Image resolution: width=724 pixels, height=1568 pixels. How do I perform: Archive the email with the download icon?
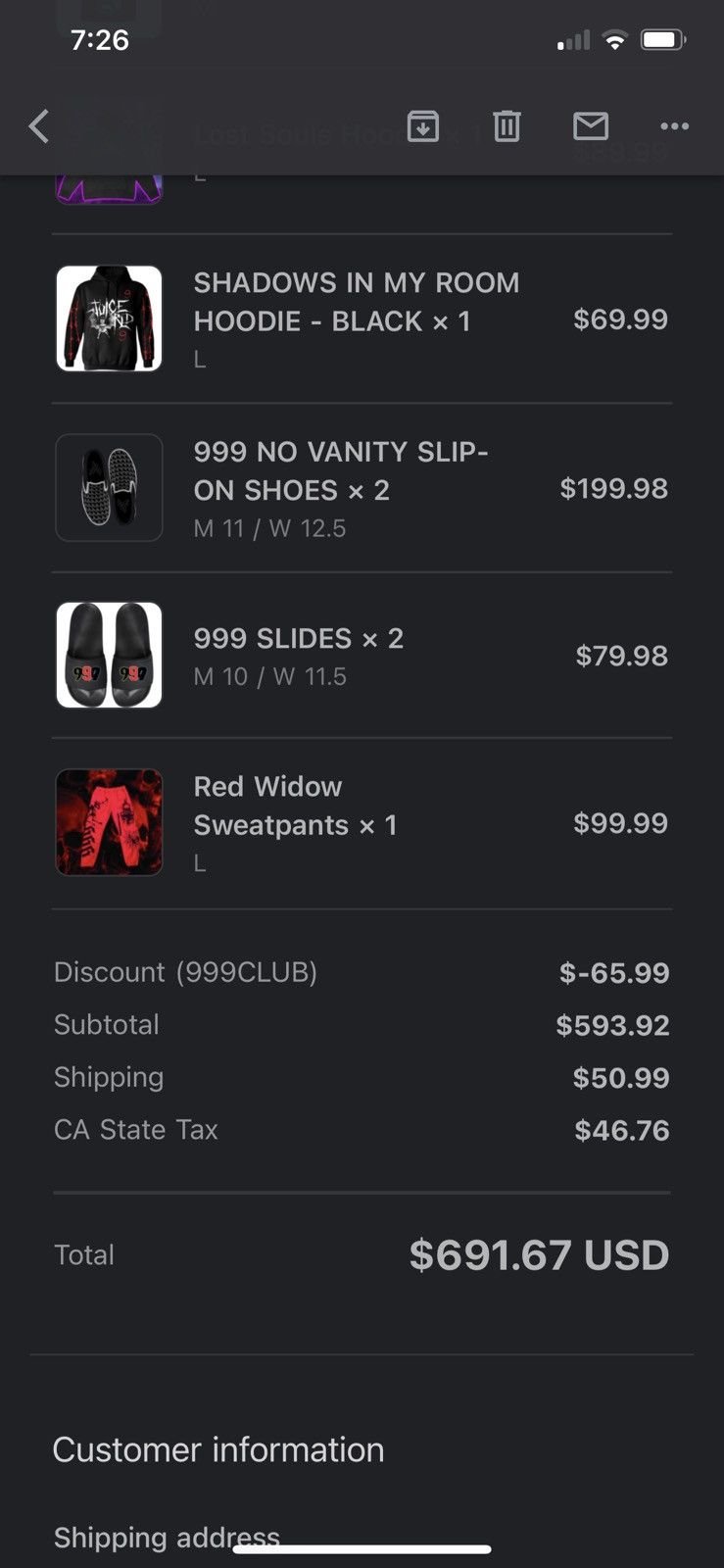click(422, 126)
